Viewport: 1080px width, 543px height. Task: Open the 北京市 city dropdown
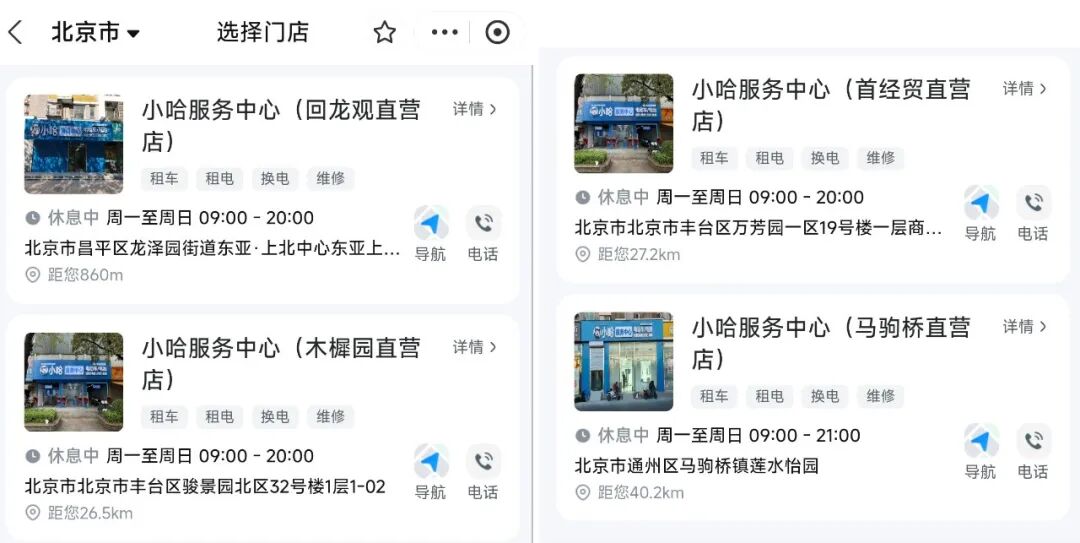click(x=95, y=33)
